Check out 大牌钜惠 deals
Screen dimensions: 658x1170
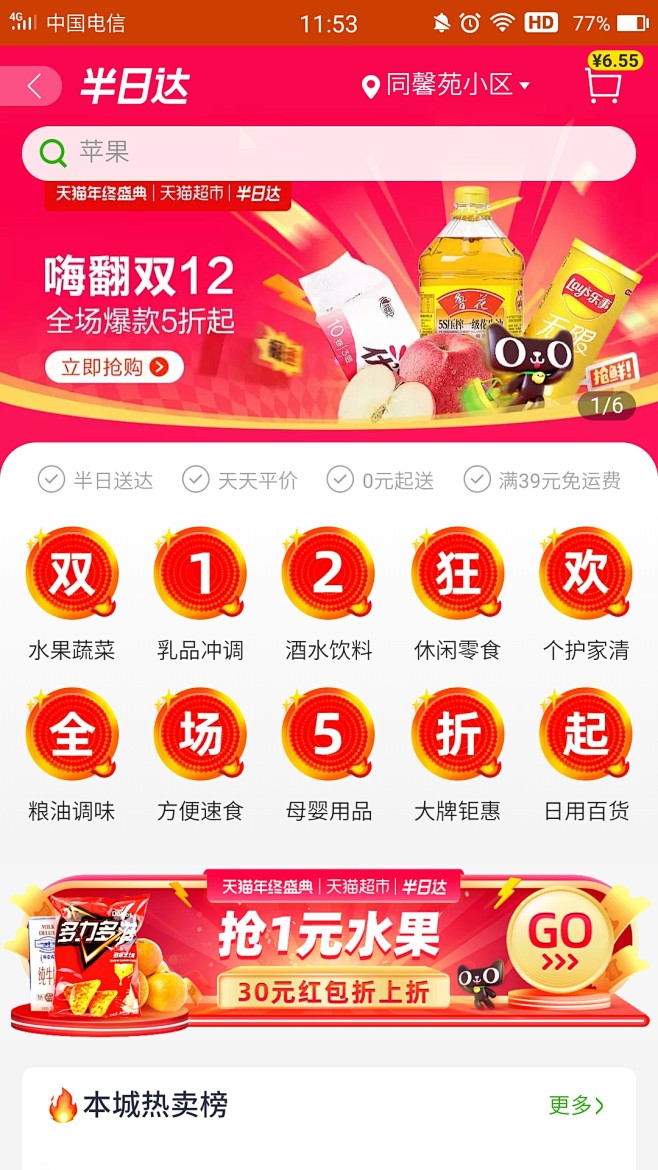[457, 755]
